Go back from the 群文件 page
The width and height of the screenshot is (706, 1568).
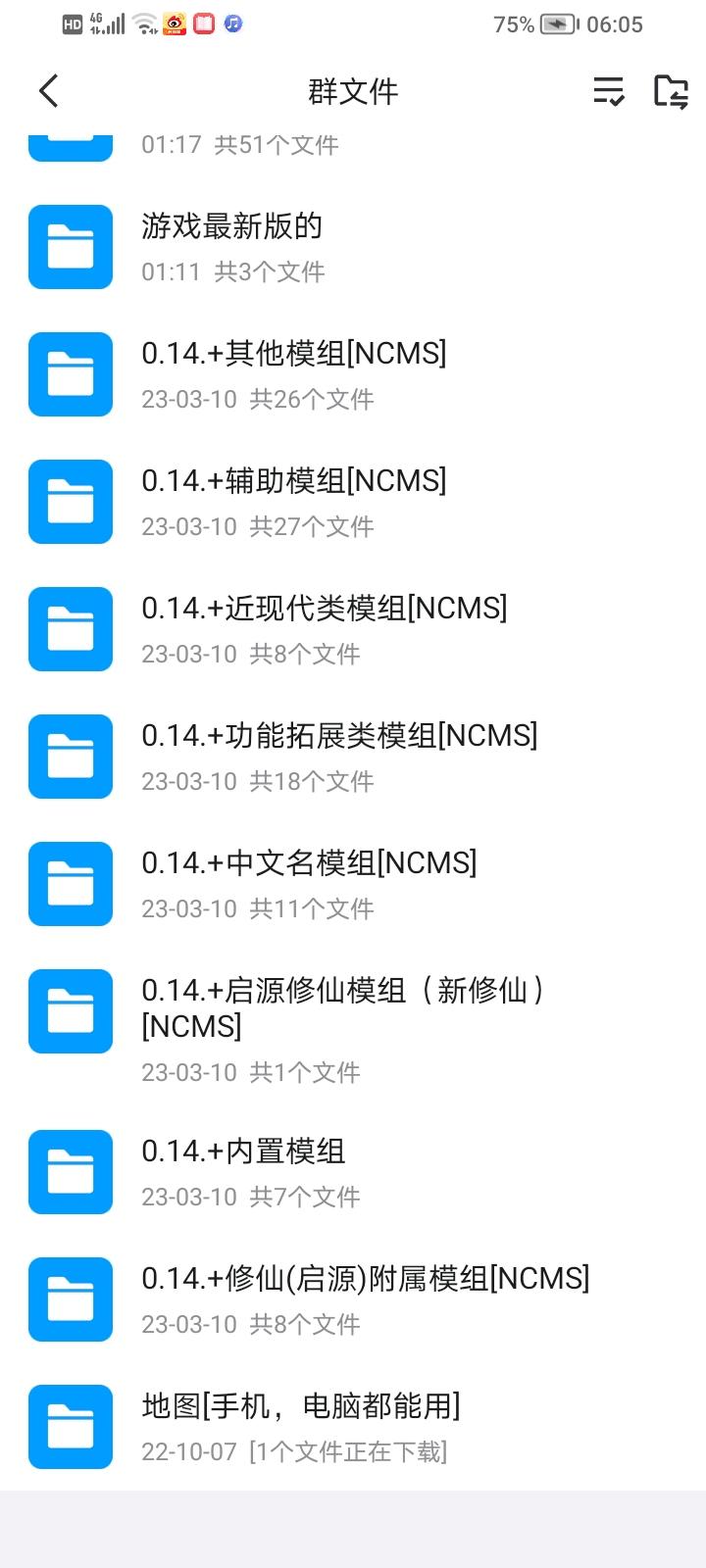tap(49, 91)
